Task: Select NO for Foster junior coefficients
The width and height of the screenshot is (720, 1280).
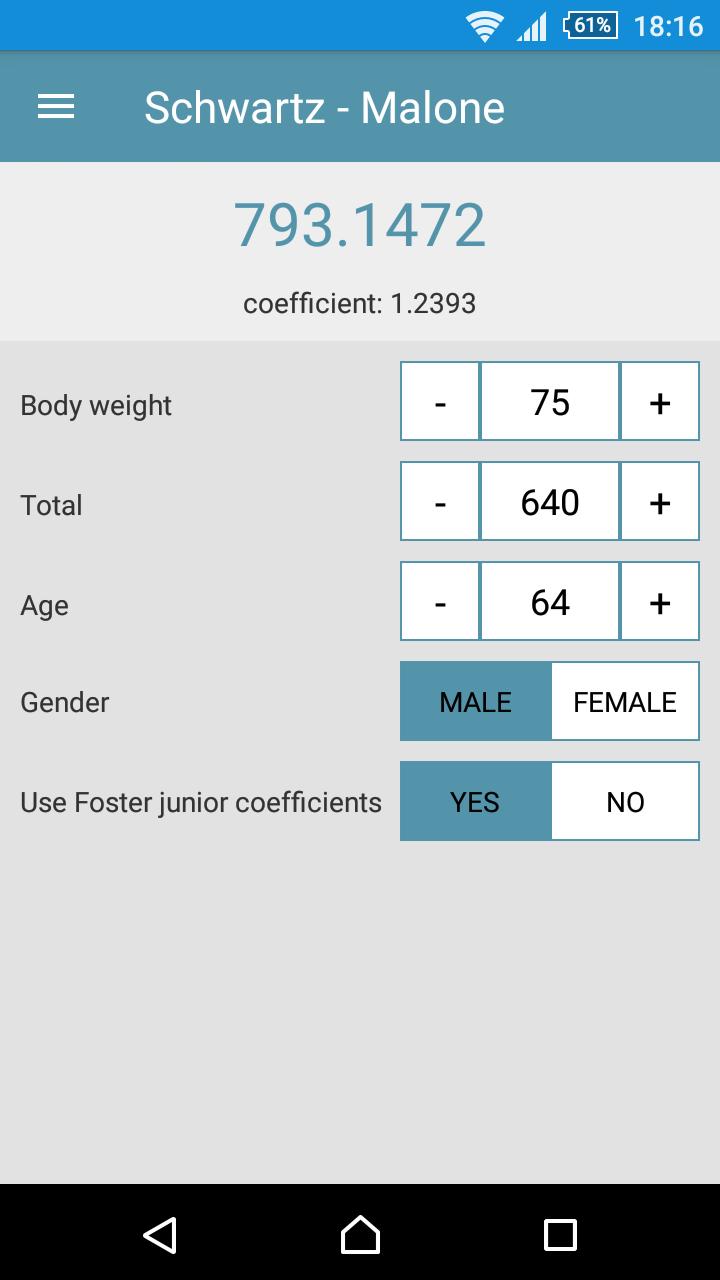Action: click(x=625, y=801)
